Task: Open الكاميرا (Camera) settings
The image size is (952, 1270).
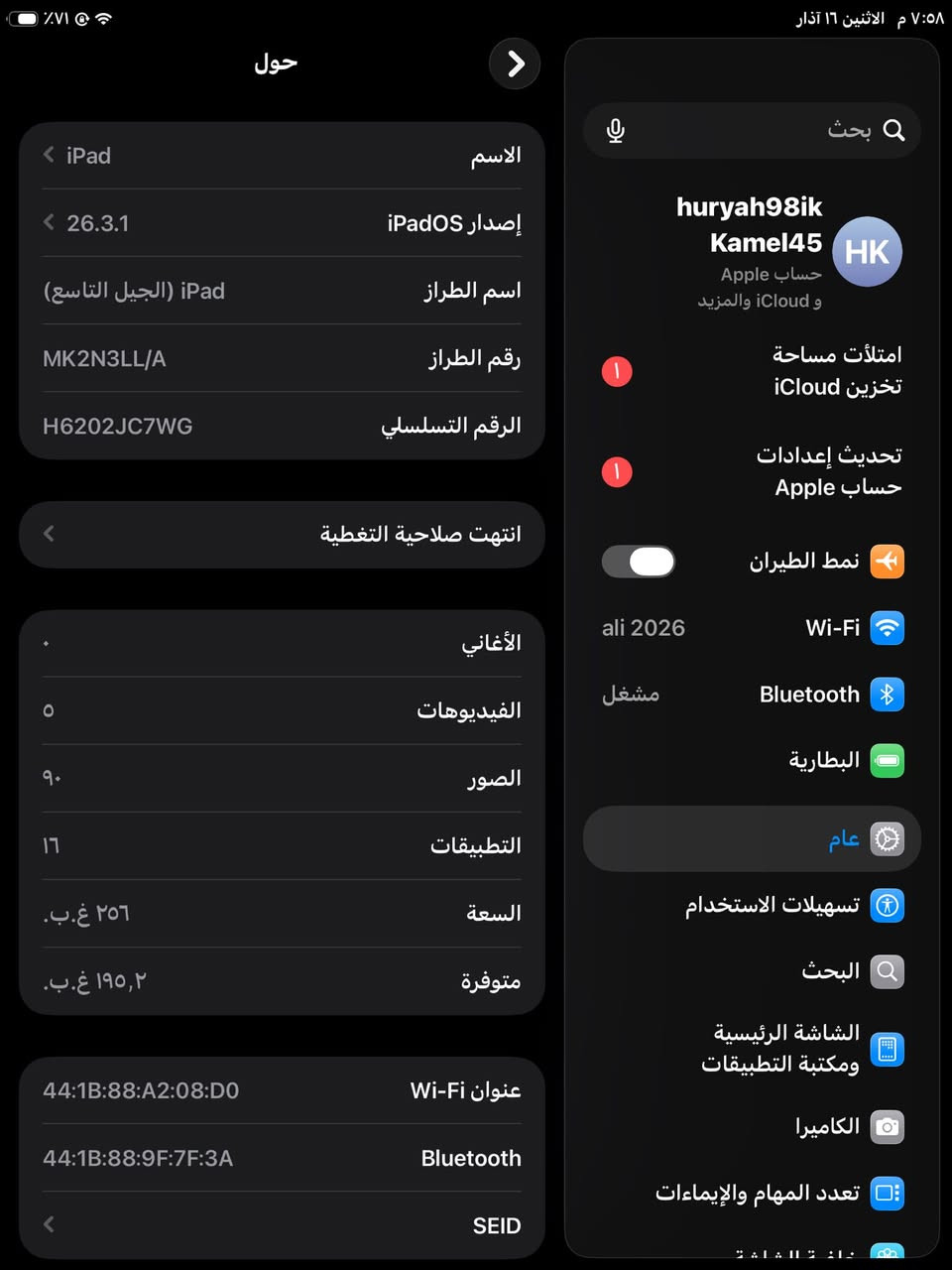Action: 754,1126
